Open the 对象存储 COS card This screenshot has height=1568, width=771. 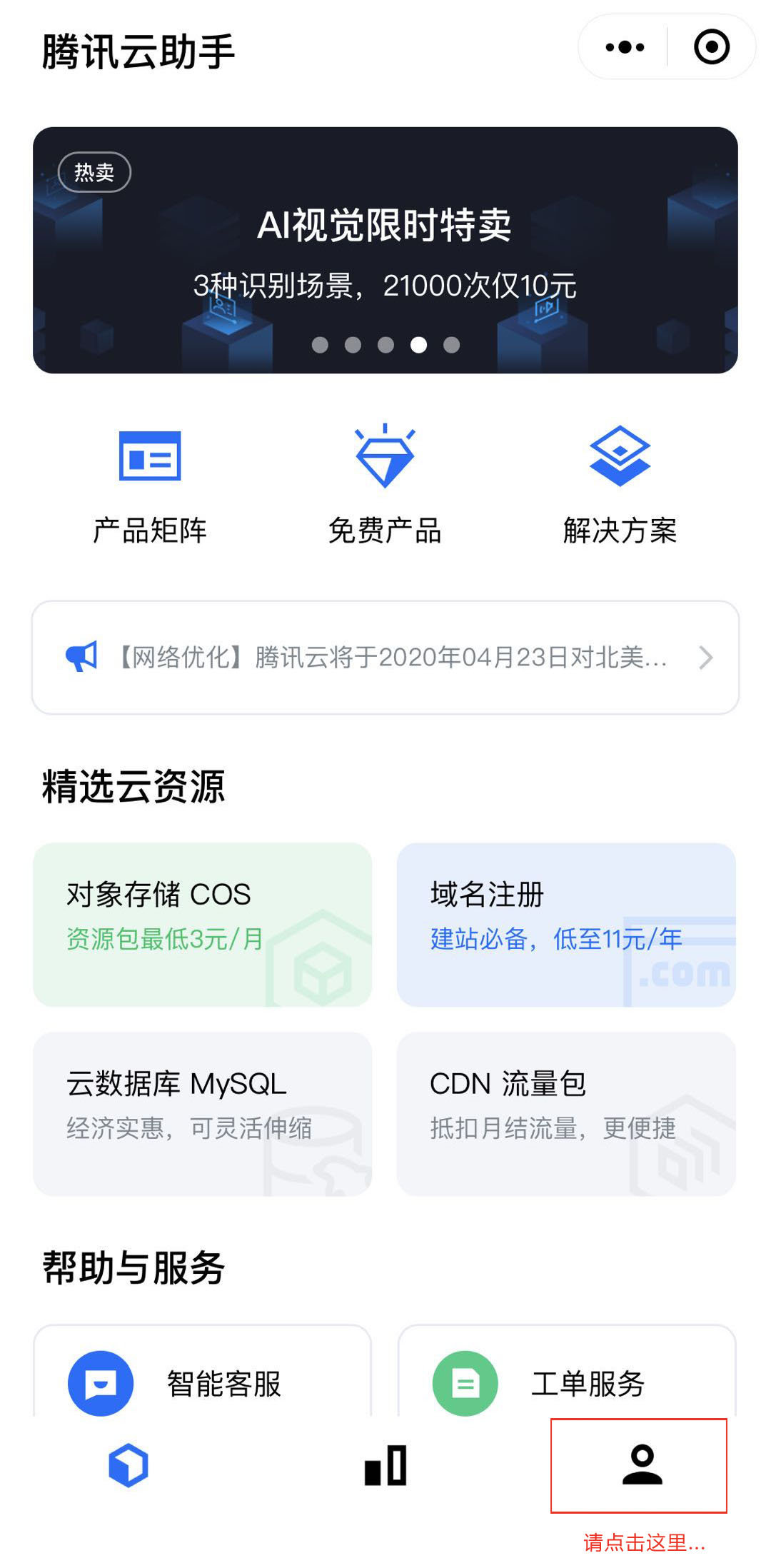pyautogui.click(x=203, y=925)
